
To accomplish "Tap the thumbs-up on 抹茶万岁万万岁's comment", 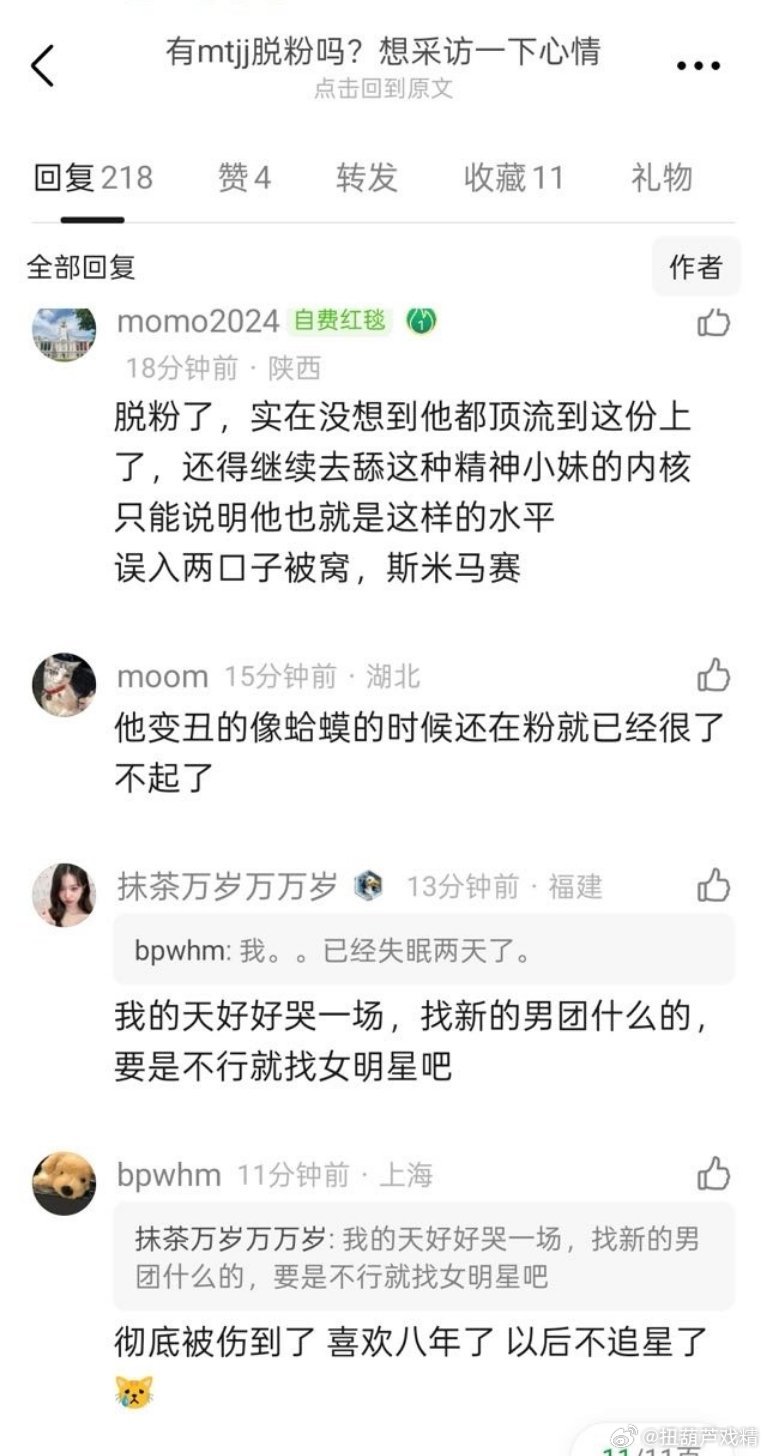I will (x=715, y=886).
